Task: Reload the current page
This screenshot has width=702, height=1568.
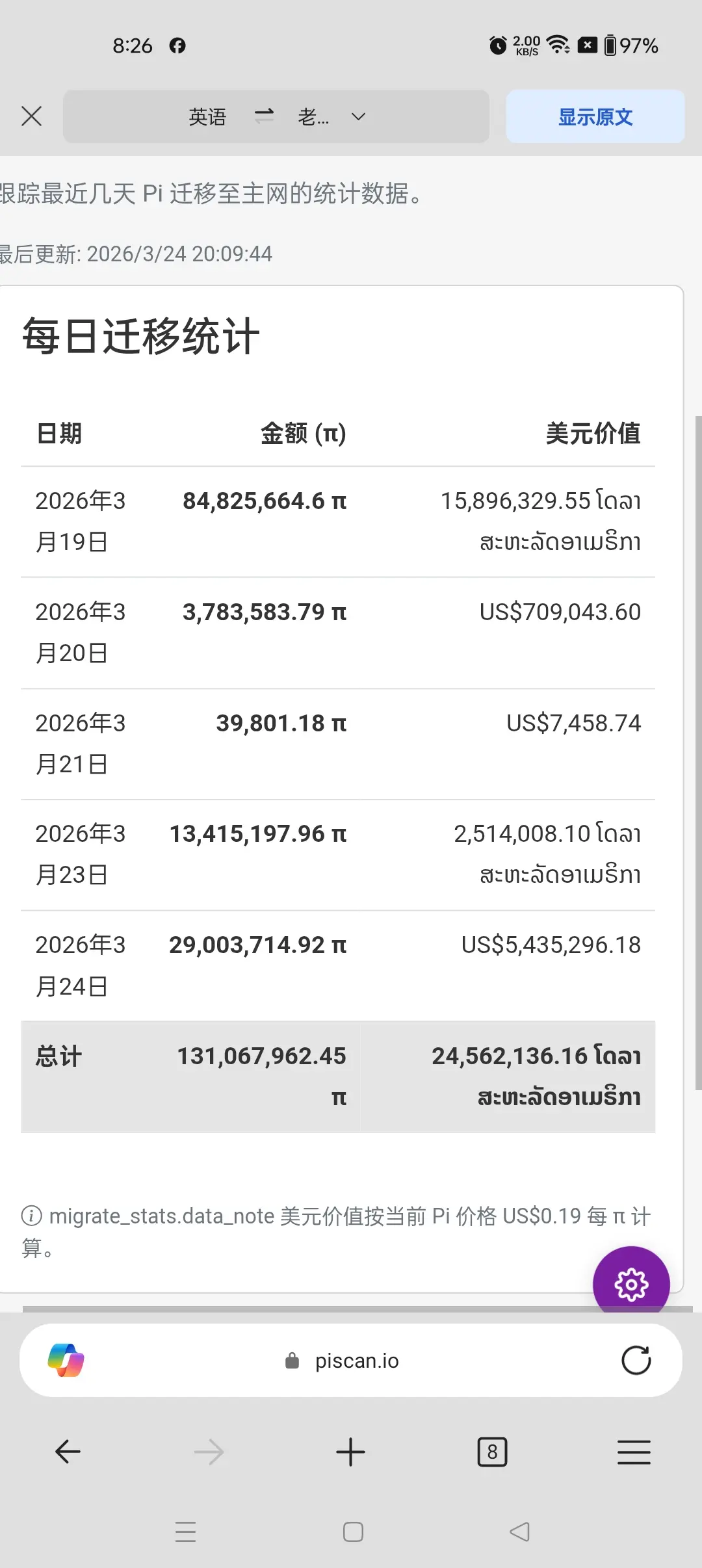Action: coord(636,1361)
